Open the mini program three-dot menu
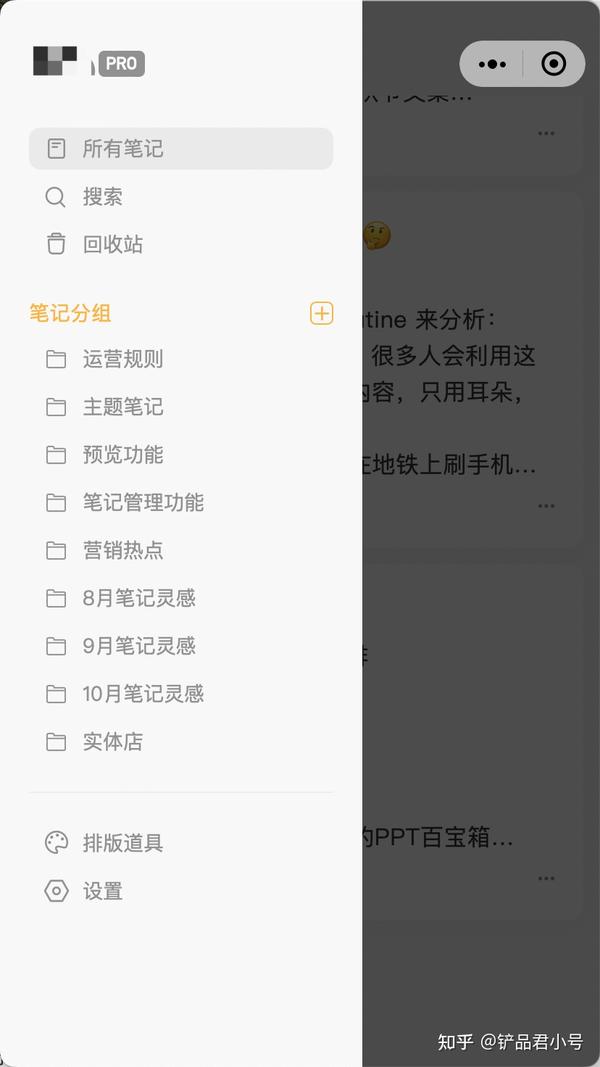Screen dimensions: 600x1067 pos(492,64)
